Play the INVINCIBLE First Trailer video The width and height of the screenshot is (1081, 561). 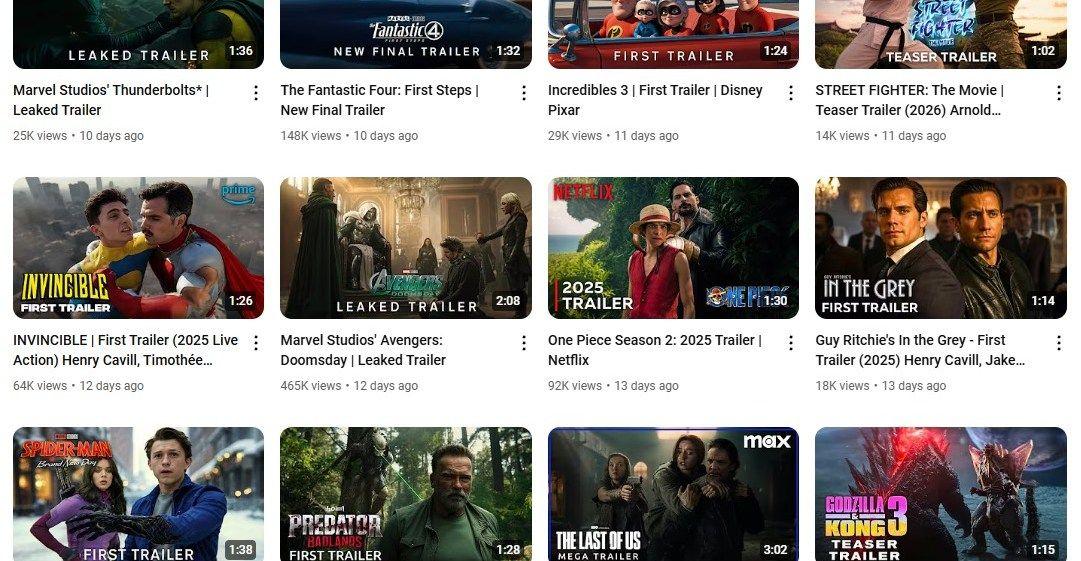pyautogui.click(x=138, y=248)
